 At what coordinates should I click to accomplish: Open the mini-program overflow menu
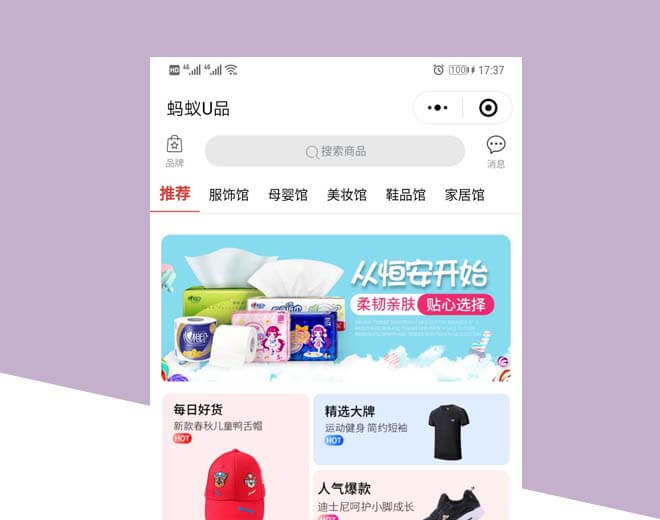coord(438,107)
